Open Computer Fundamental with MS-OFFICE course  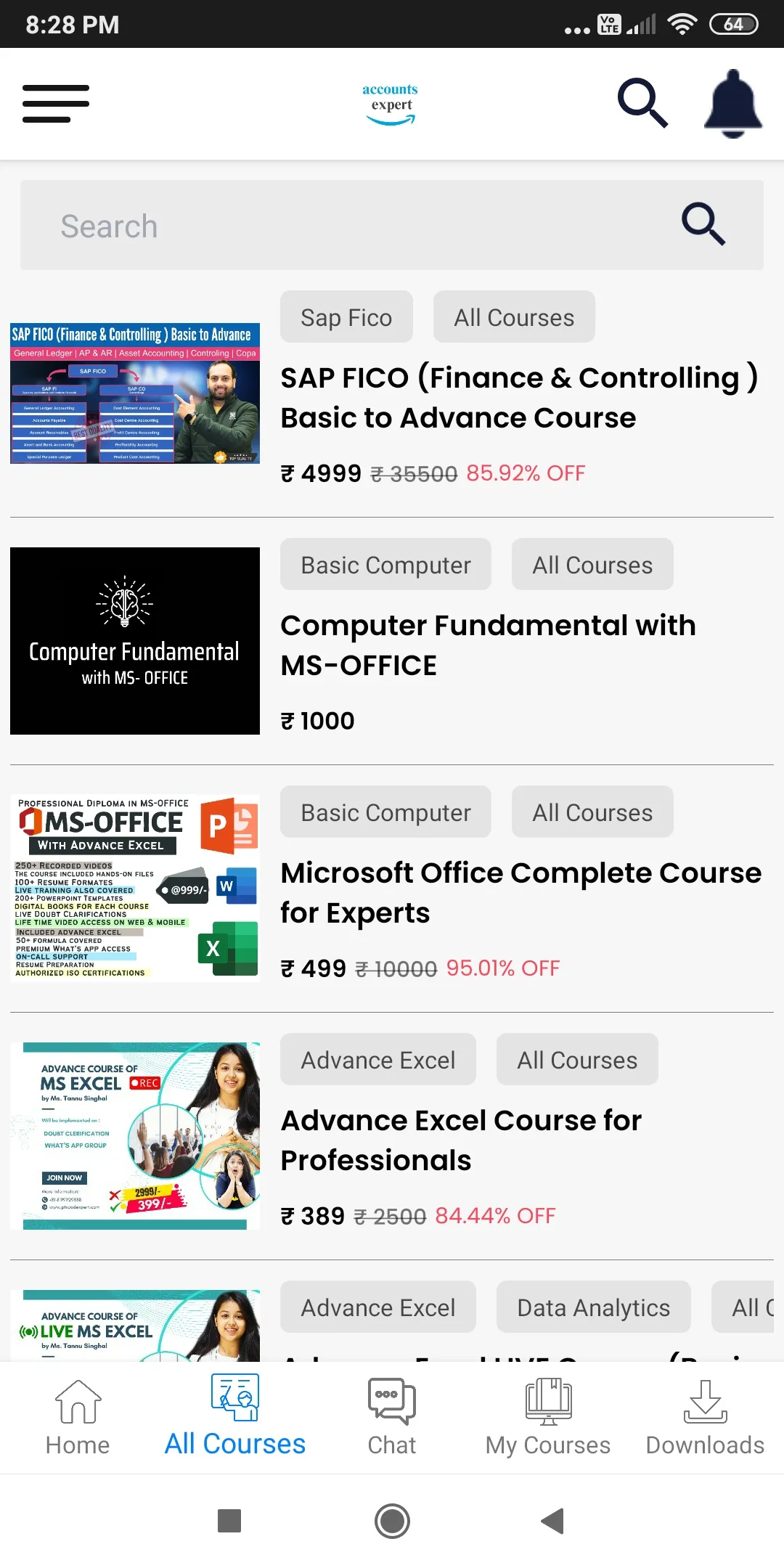[x=488, y=645]
